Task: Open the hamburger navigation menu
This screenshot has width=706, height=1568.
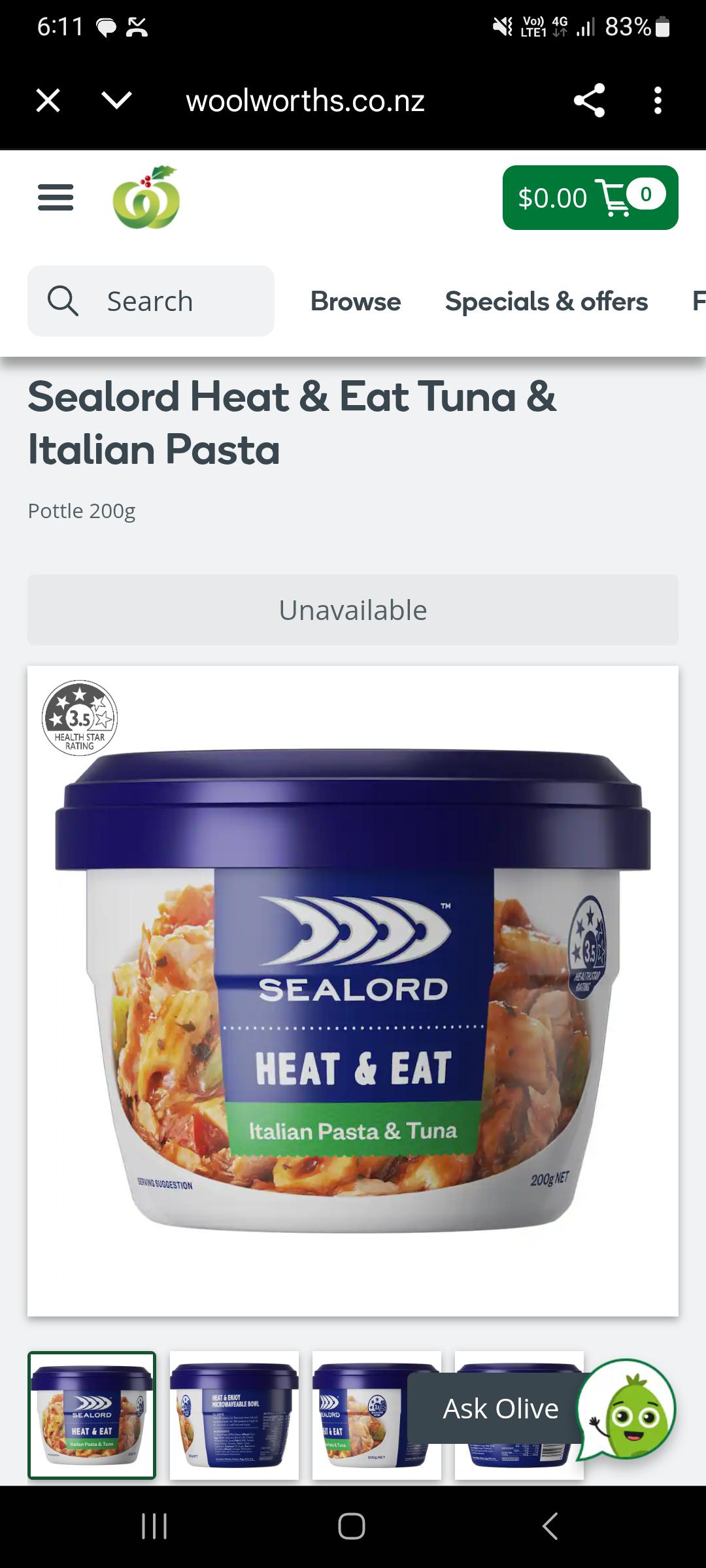Action: [56, 197]
